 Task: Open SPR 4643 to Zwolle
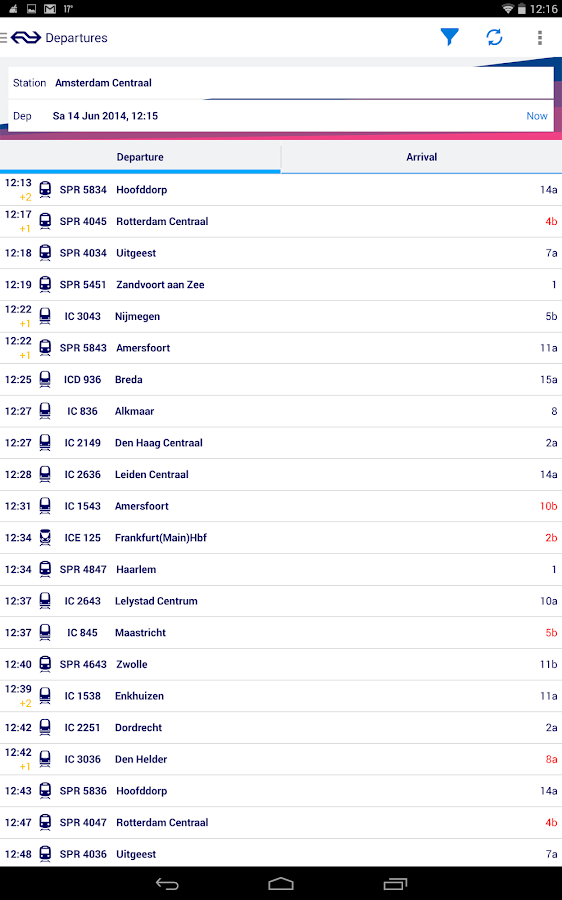click(281, 664)
